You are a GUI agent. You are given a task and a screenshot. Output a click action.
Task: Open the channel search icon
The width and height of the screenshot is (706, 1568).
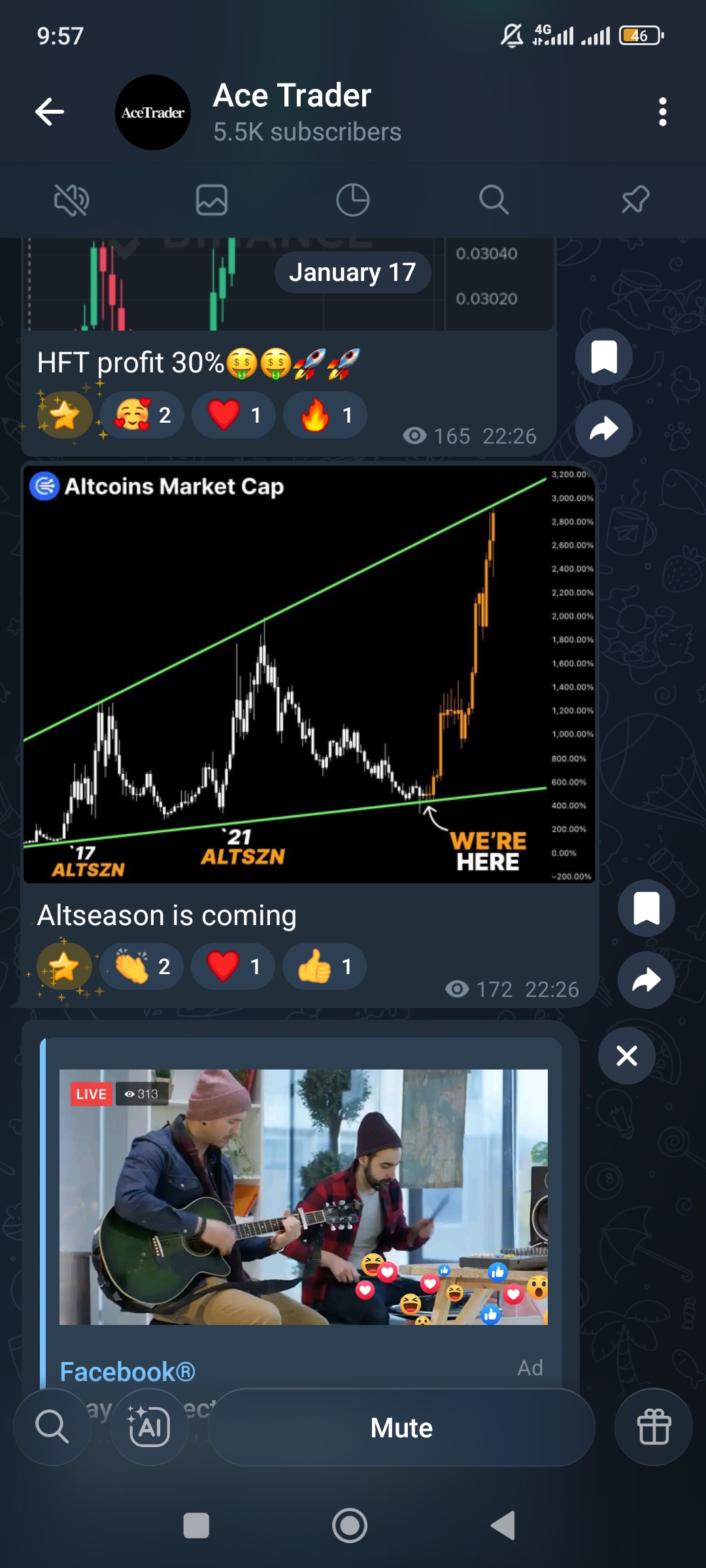point(494,200)
